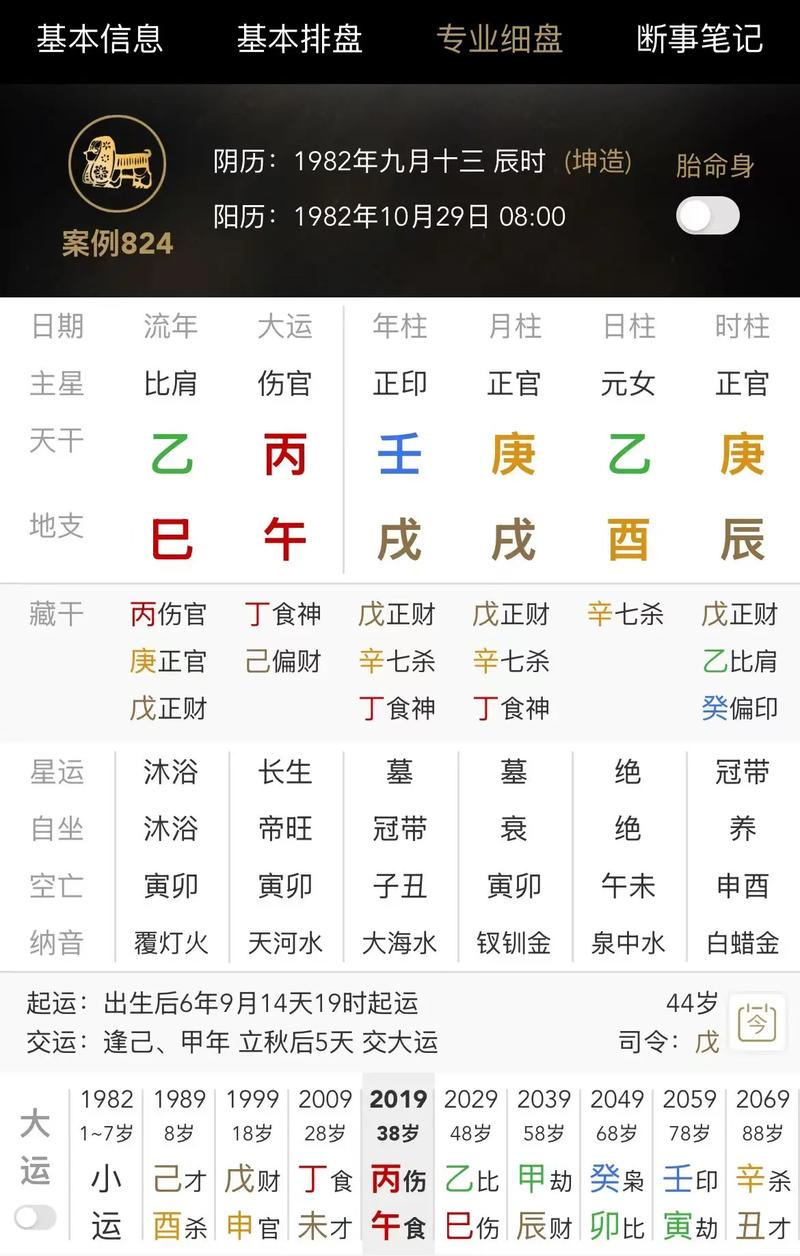Tap the 今 calendar icon
The image size is (800, 1256).
coord(757,1022)
